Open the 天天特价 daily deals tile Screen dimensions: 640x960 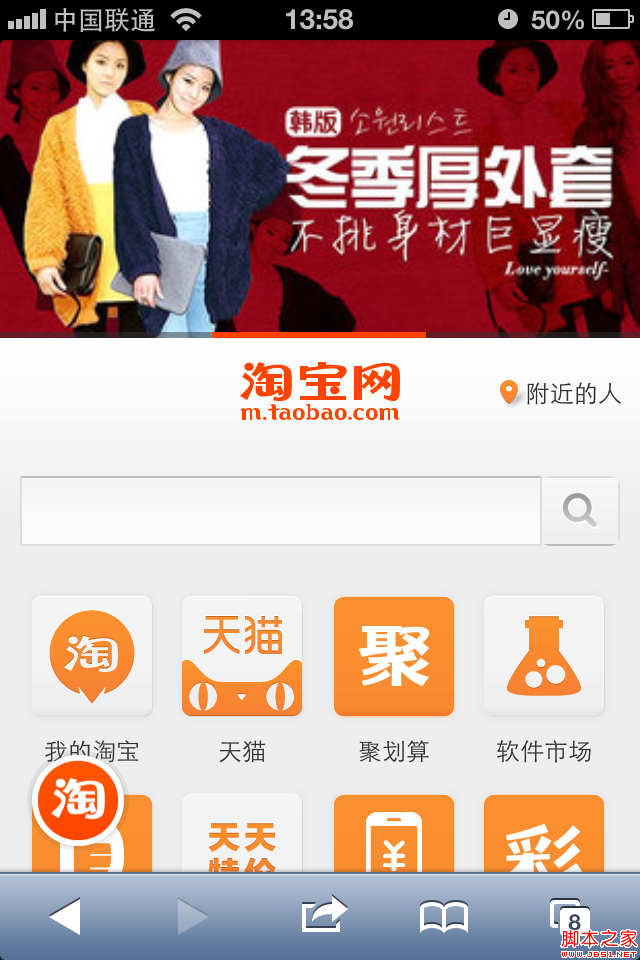(242, 836)
